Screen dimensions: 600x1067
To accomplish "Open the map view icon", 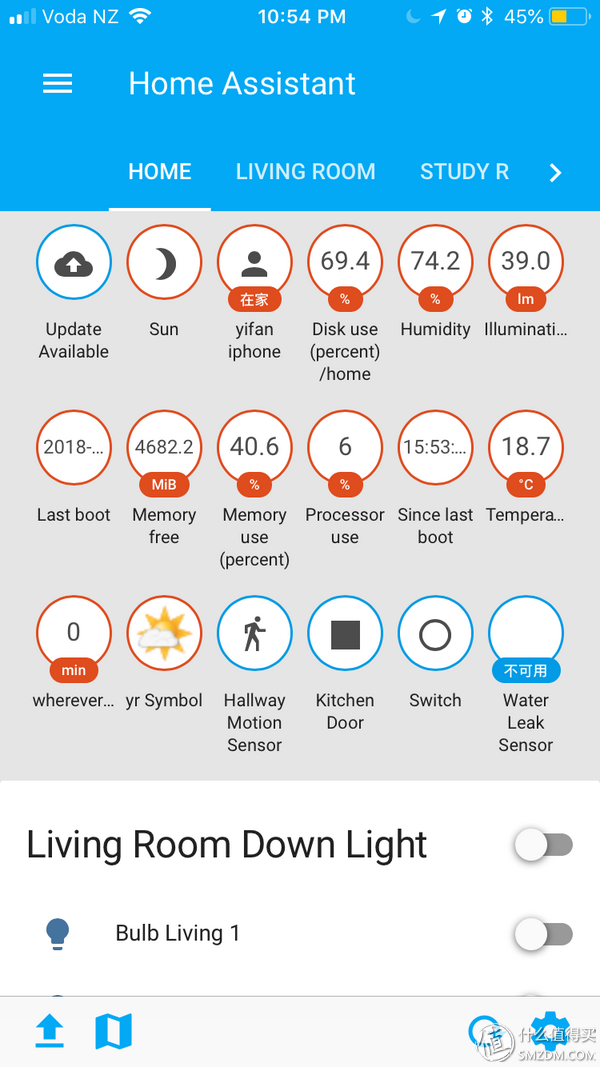I will coord(114,1031).
